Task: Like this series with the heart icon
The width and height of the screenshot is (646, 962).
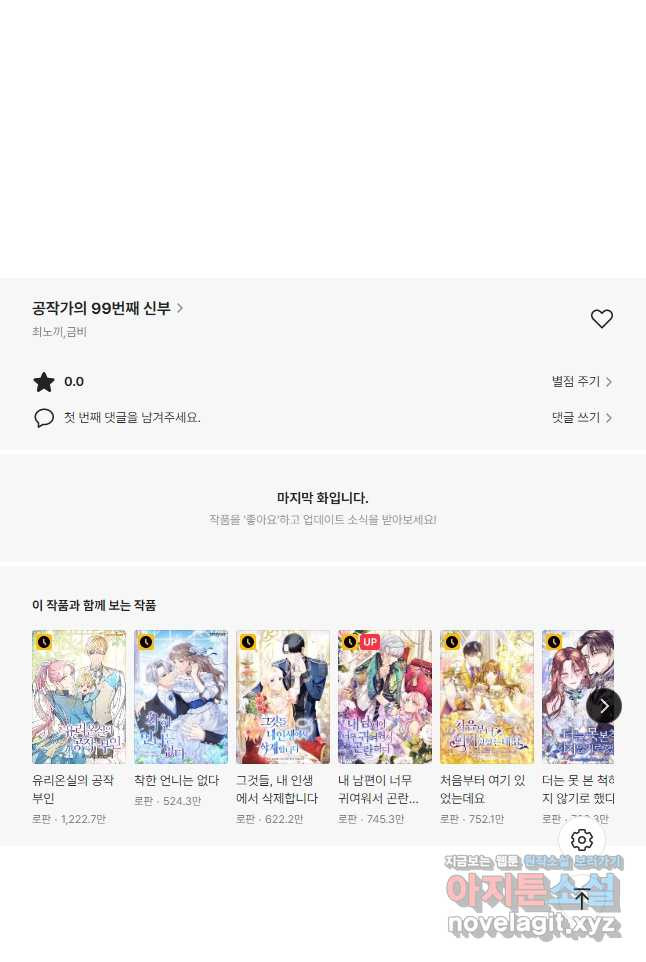Action: [601, 319]
